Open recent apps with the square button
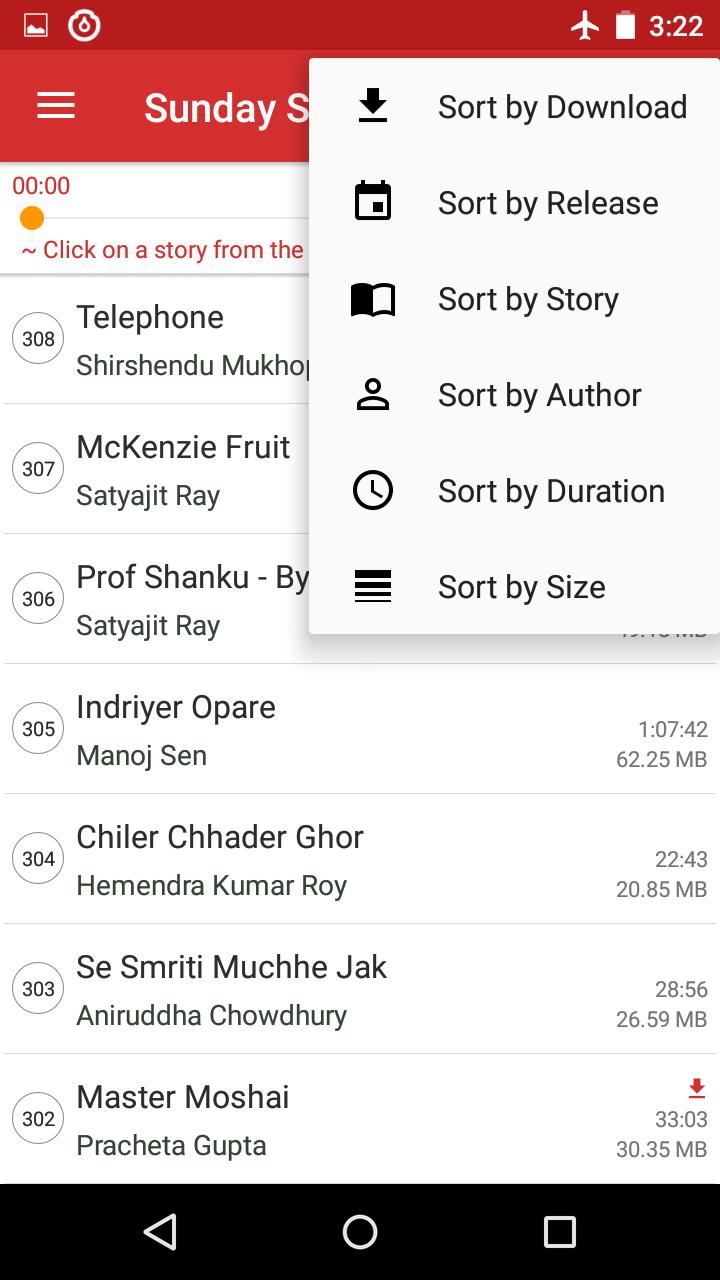720x1280 pixels. pos(560,1232)
